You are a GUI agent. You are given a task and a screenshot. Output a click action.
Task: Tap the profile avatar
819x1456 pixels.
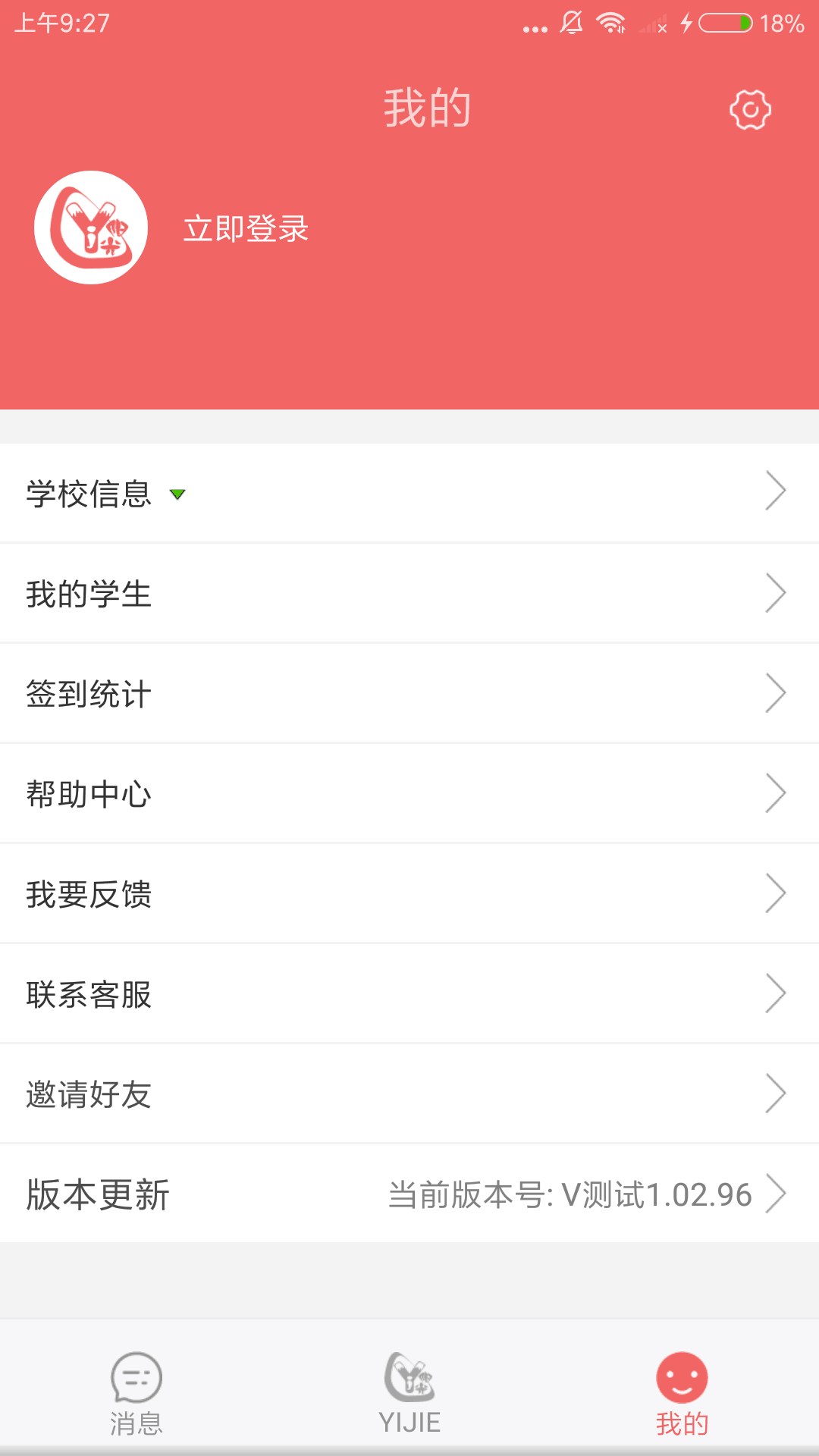(91, 227)
